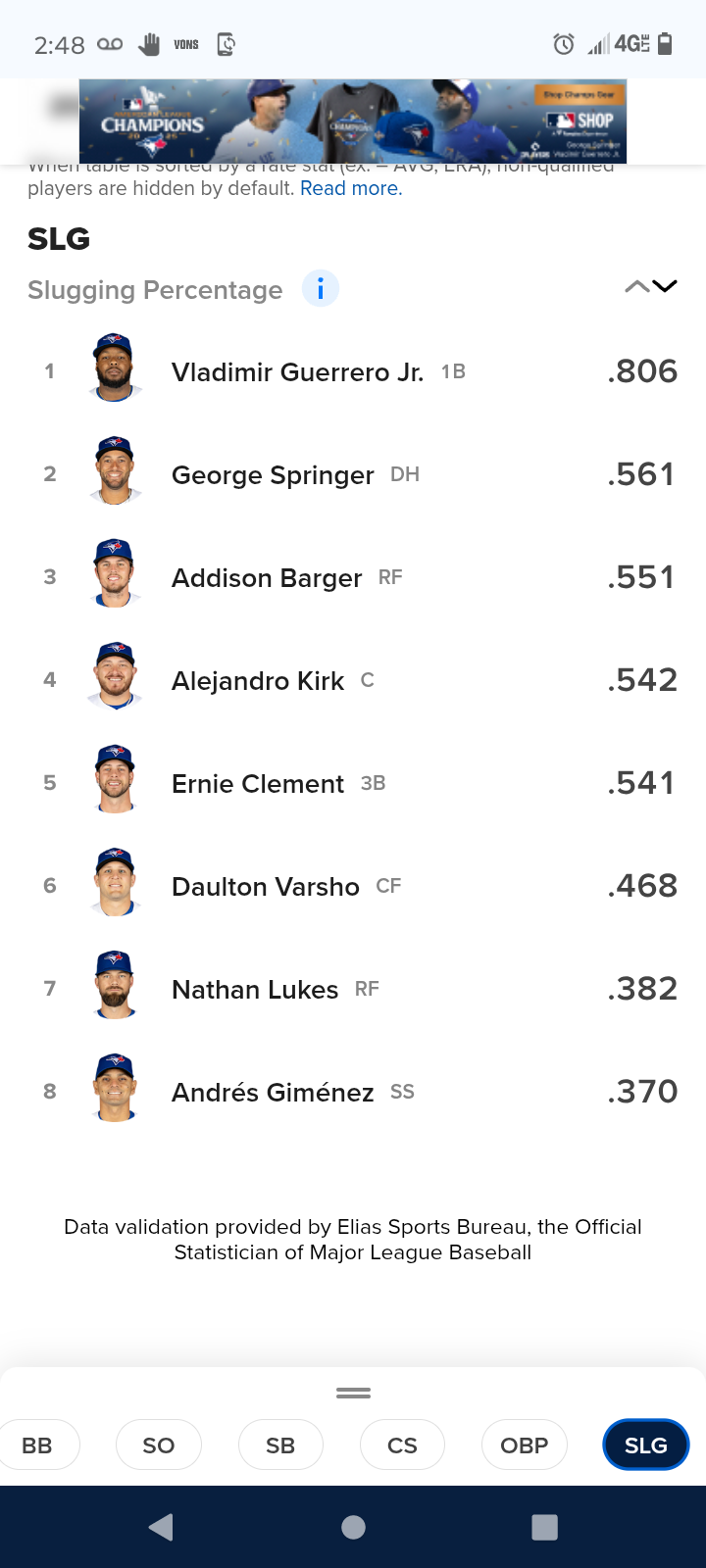
Task: Tap the selected SLG stat chip
Action: click(645, 1445)
